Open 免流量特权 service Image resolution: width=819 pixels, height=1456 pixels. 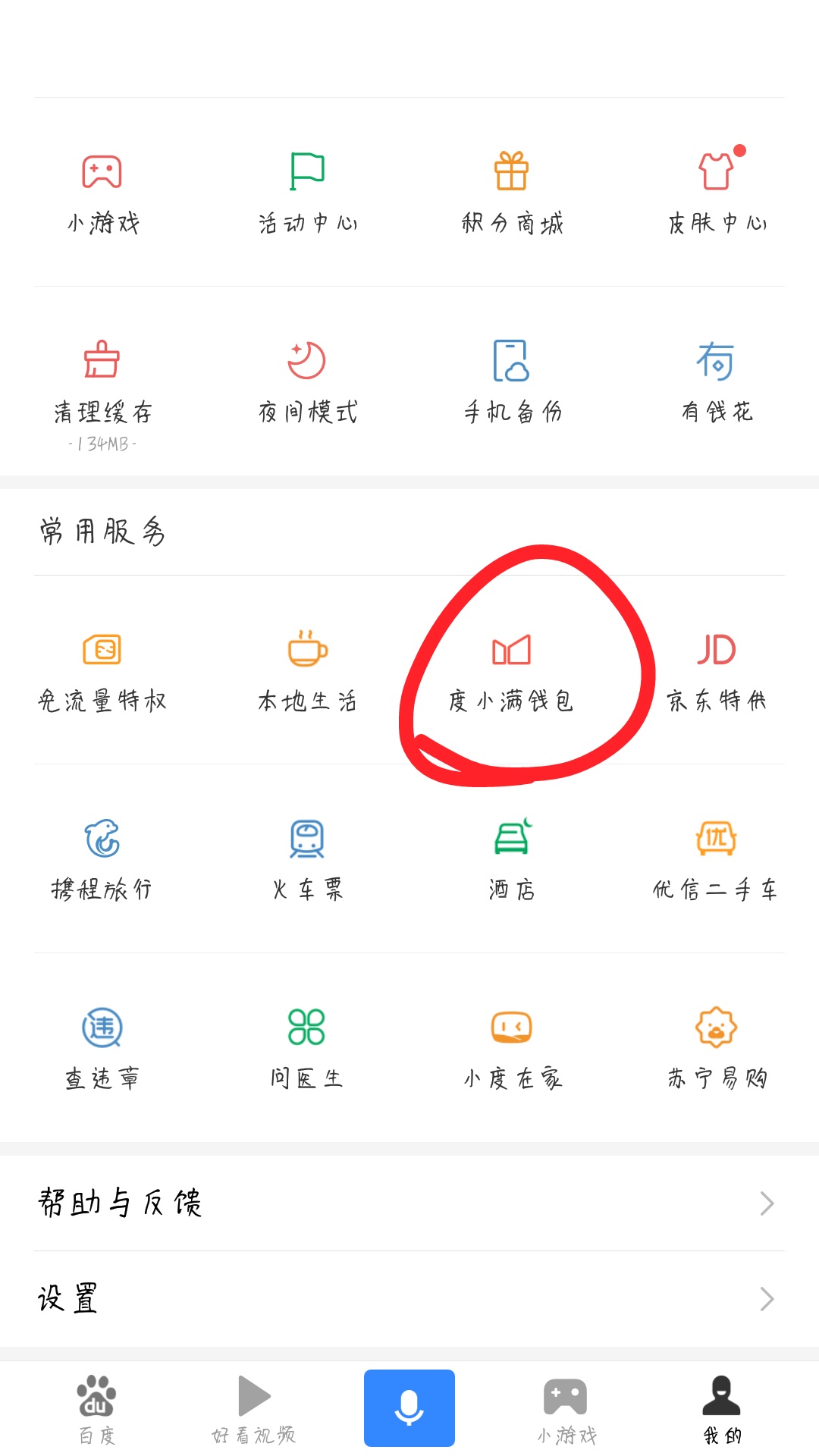tap(102, 670)
